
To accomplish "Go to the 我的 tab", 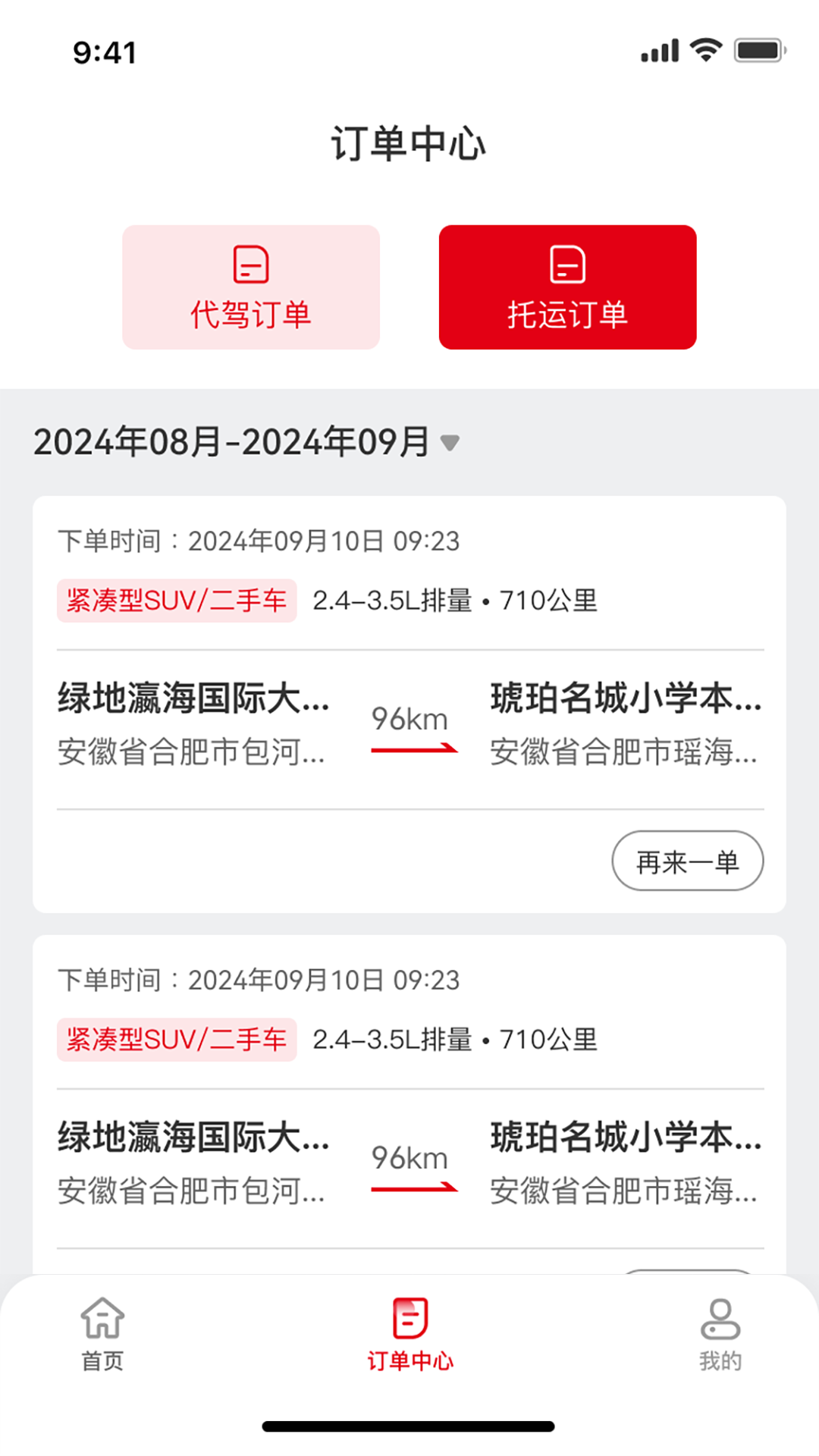I will click(x=719, y=1338).
